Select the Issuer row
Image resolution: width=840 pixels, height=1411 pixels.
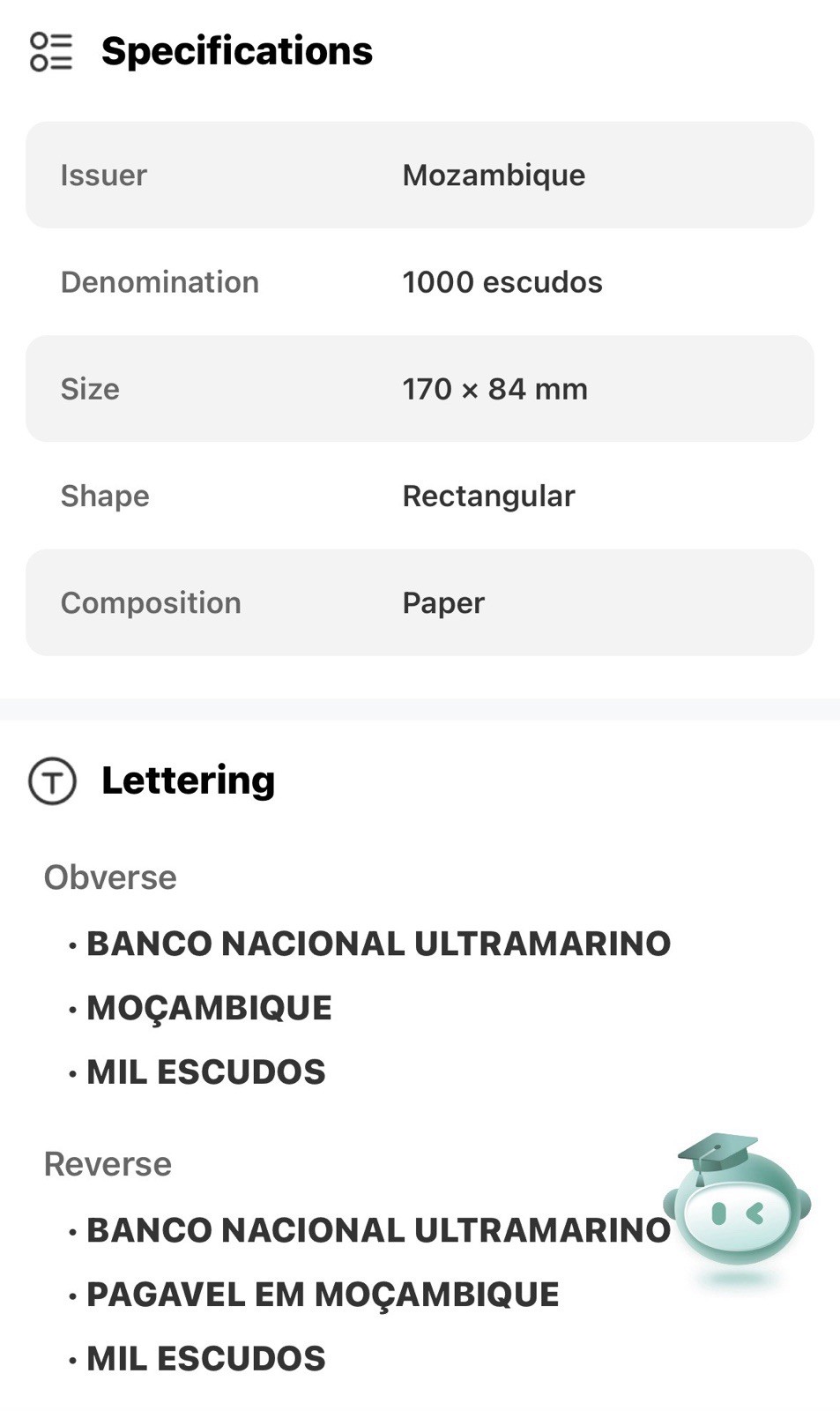pos(420,175)
